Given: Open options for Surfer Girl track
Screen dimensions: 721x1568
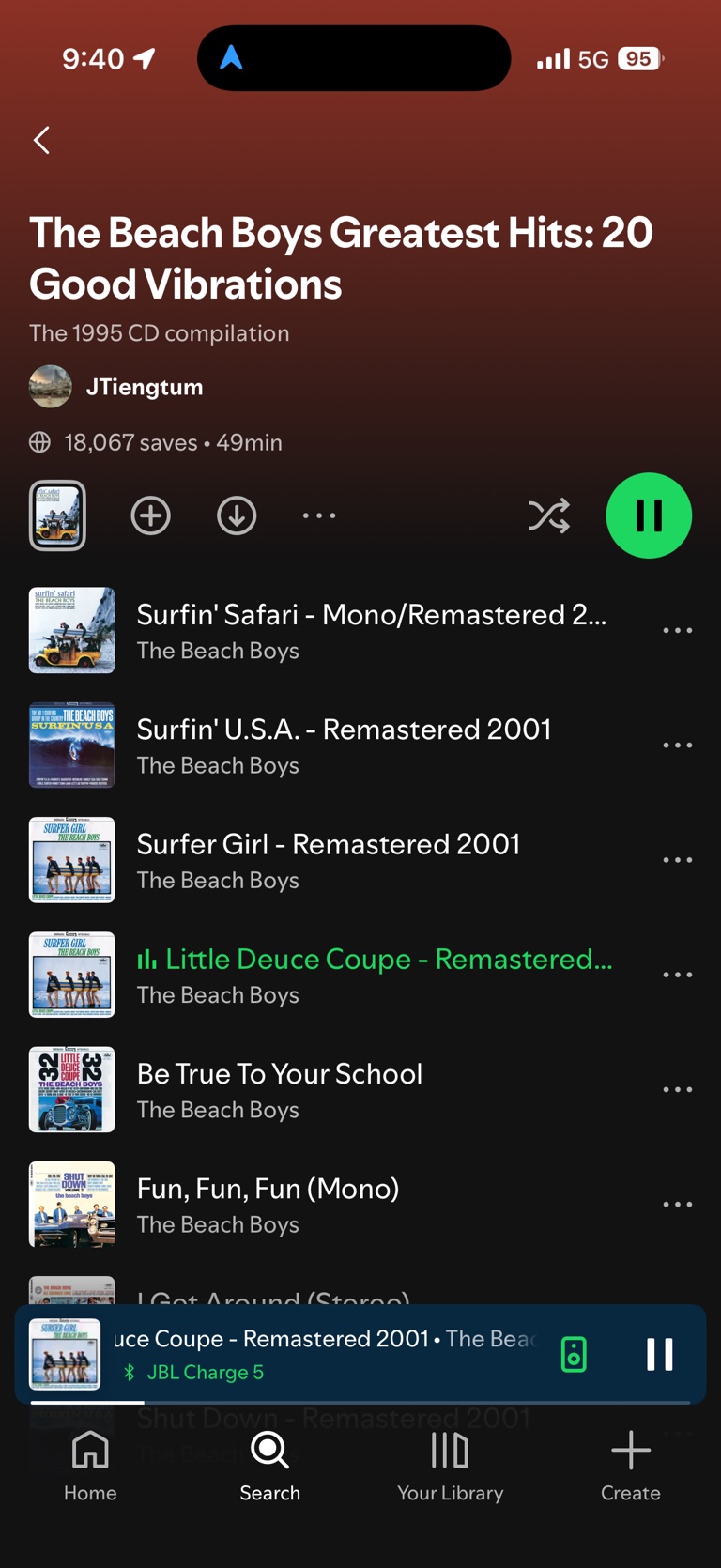Looking at the screenshot, I should click(x=677, y=860).
